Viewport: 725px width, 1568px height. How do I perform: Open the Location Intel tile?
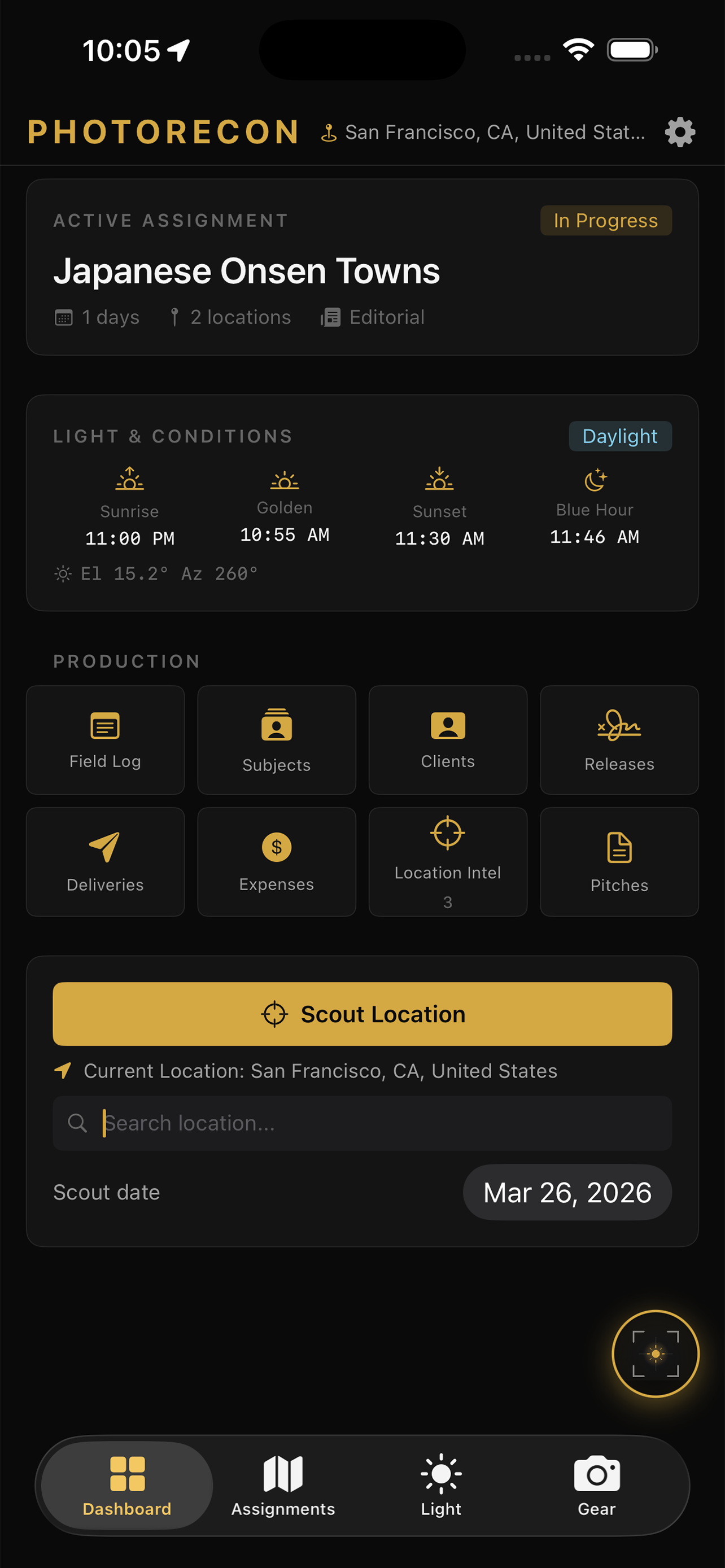pyautogui.click(x=447, y=861)
